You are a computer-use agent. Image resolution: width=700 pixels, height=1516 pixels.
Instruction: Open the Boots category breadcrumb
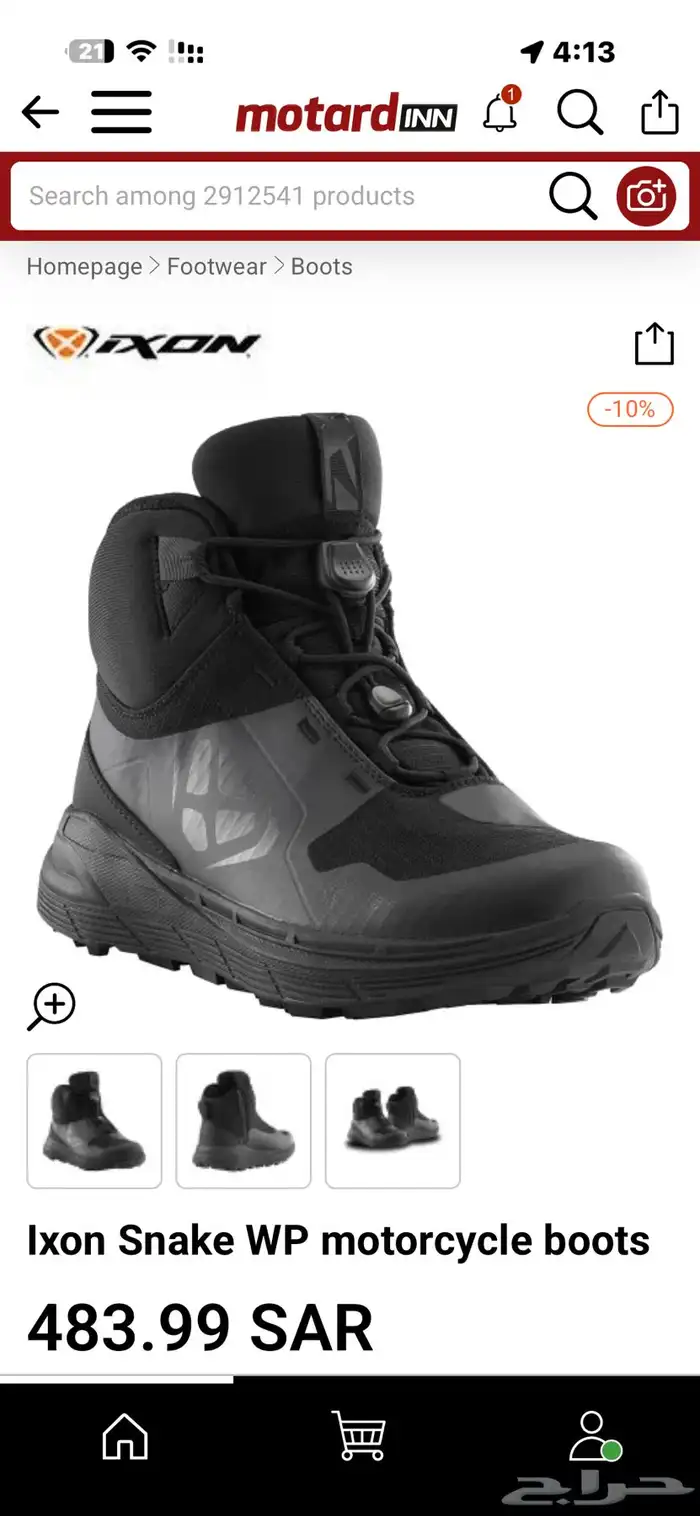[321, 267]
